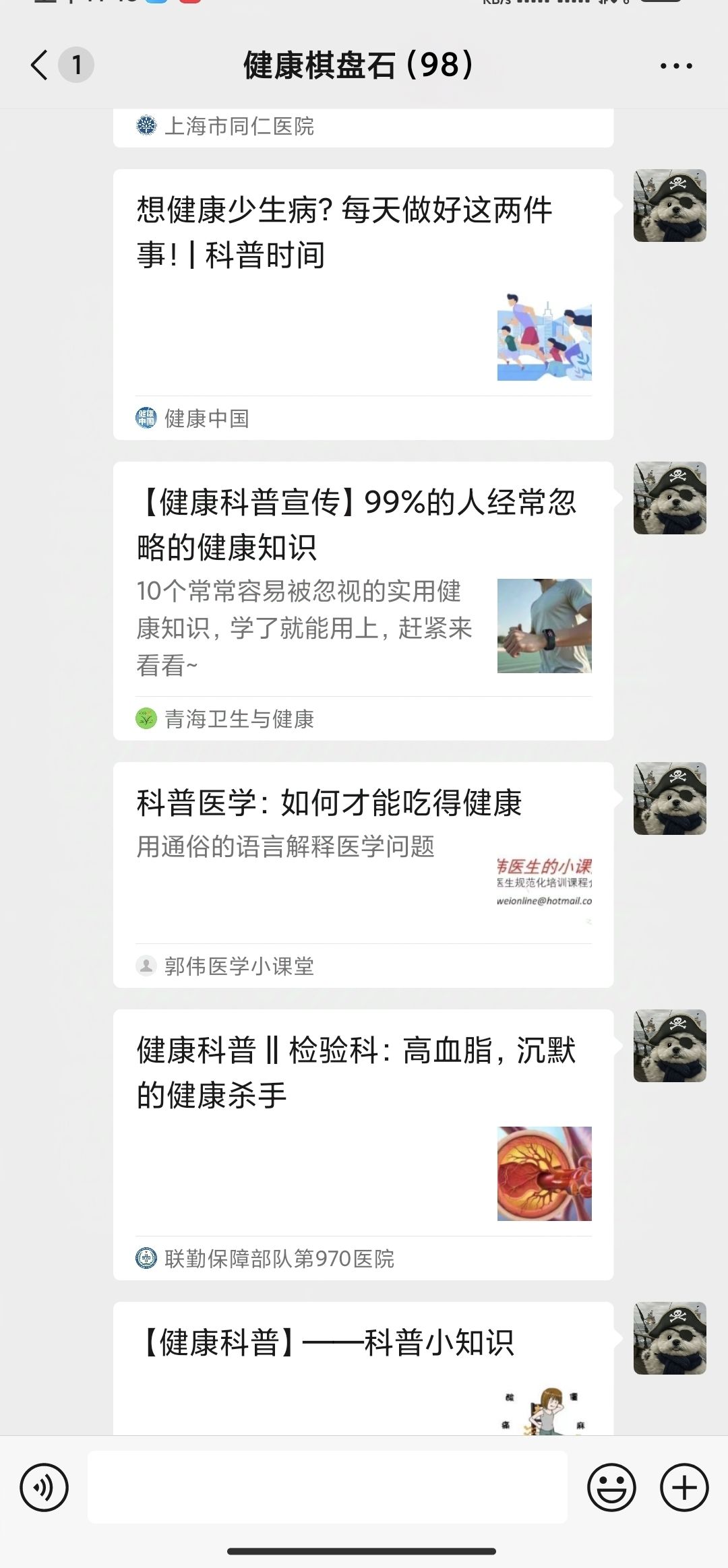Tap the message text field
Viewport: 728px width, 1568px height.
(x=327, y=1487)
